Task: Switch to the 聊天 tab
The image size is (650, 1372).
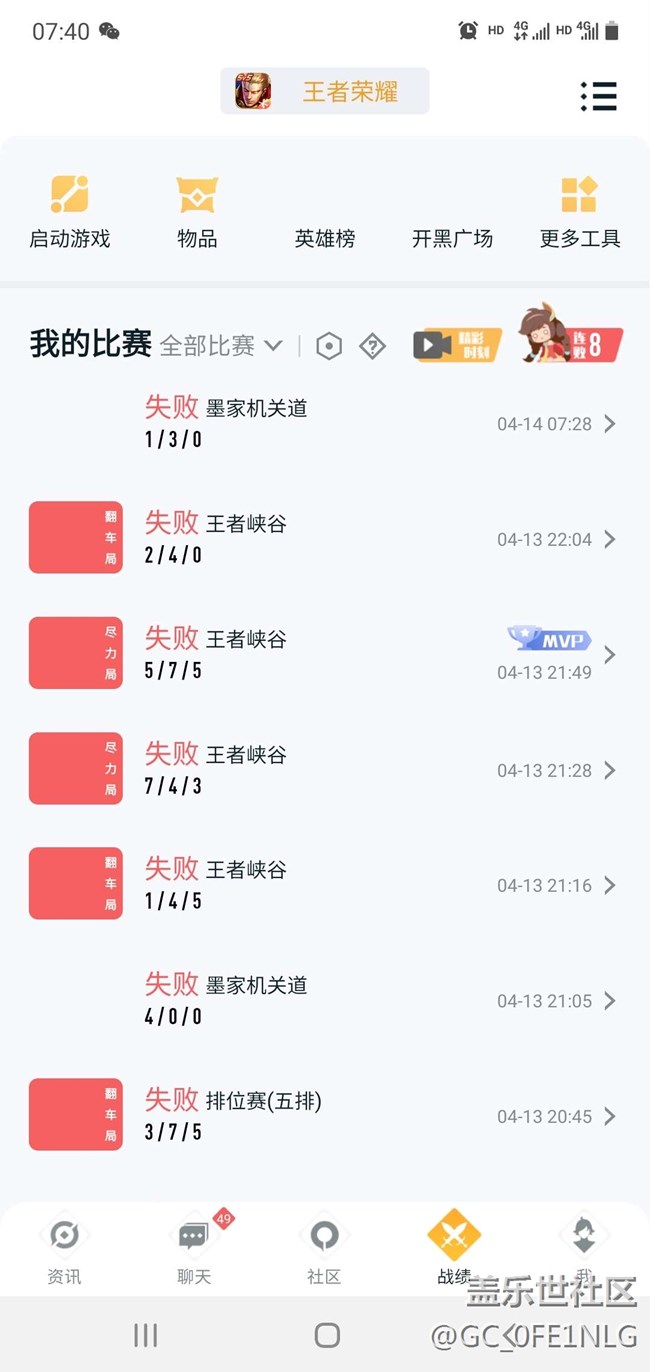Action: 194,1249
